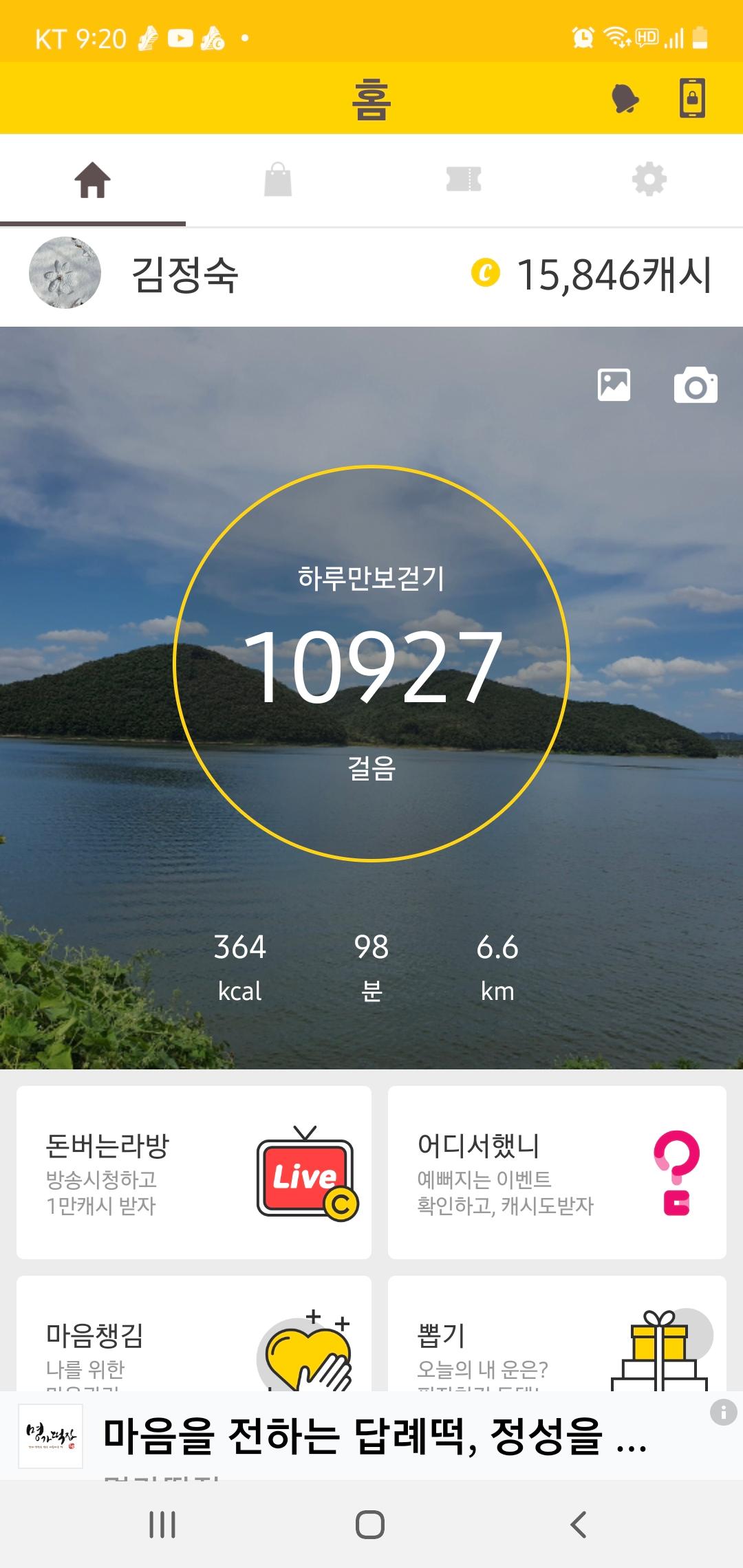Open the 돈버는라방 card
Viewport: 743px width, 1568px height.
point(194,1172)
